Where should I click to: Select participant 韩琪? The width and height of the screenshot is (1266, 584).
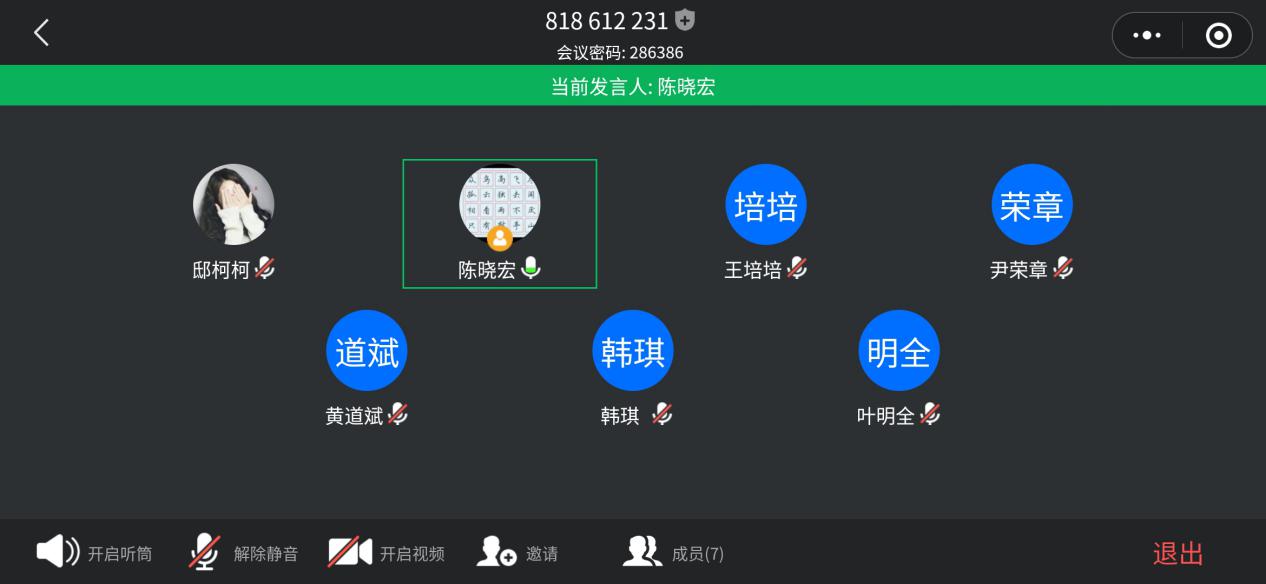[632, 351]
